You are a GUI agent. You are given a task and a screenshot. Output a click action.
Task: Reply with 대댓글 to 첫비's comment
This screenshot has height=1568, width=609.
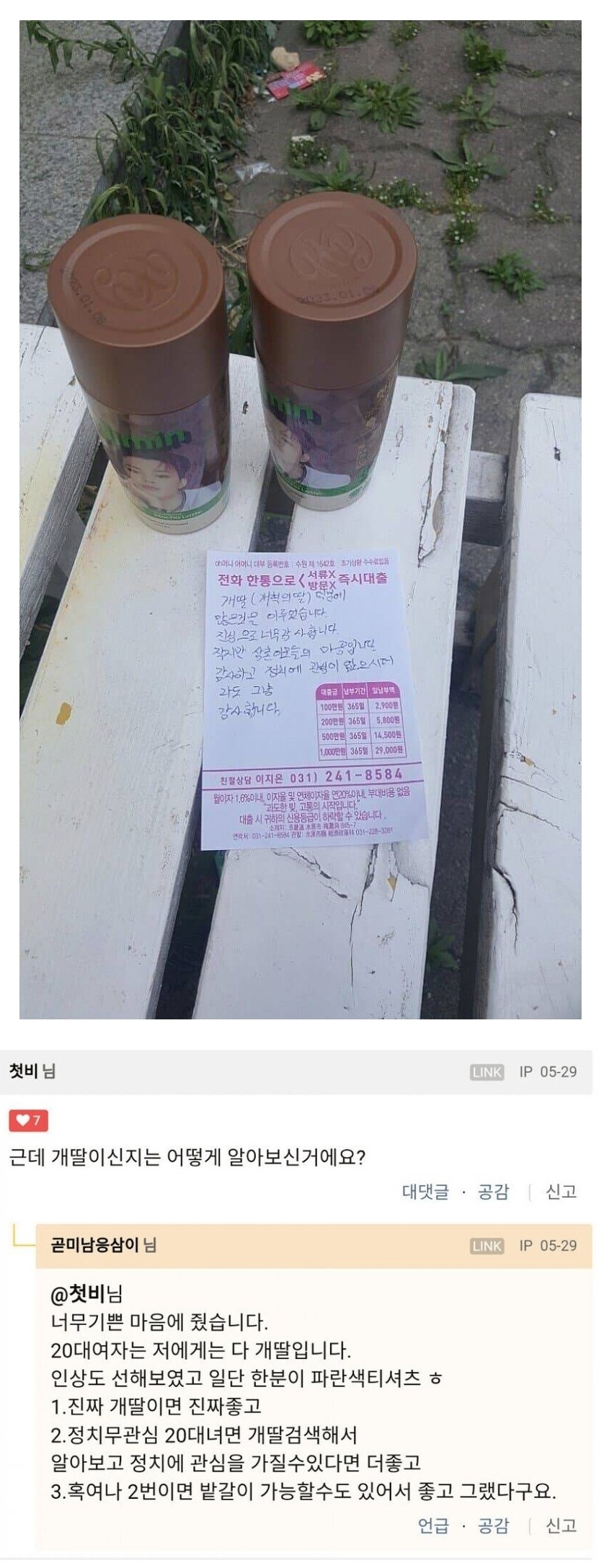click(x=424, y=1192)
